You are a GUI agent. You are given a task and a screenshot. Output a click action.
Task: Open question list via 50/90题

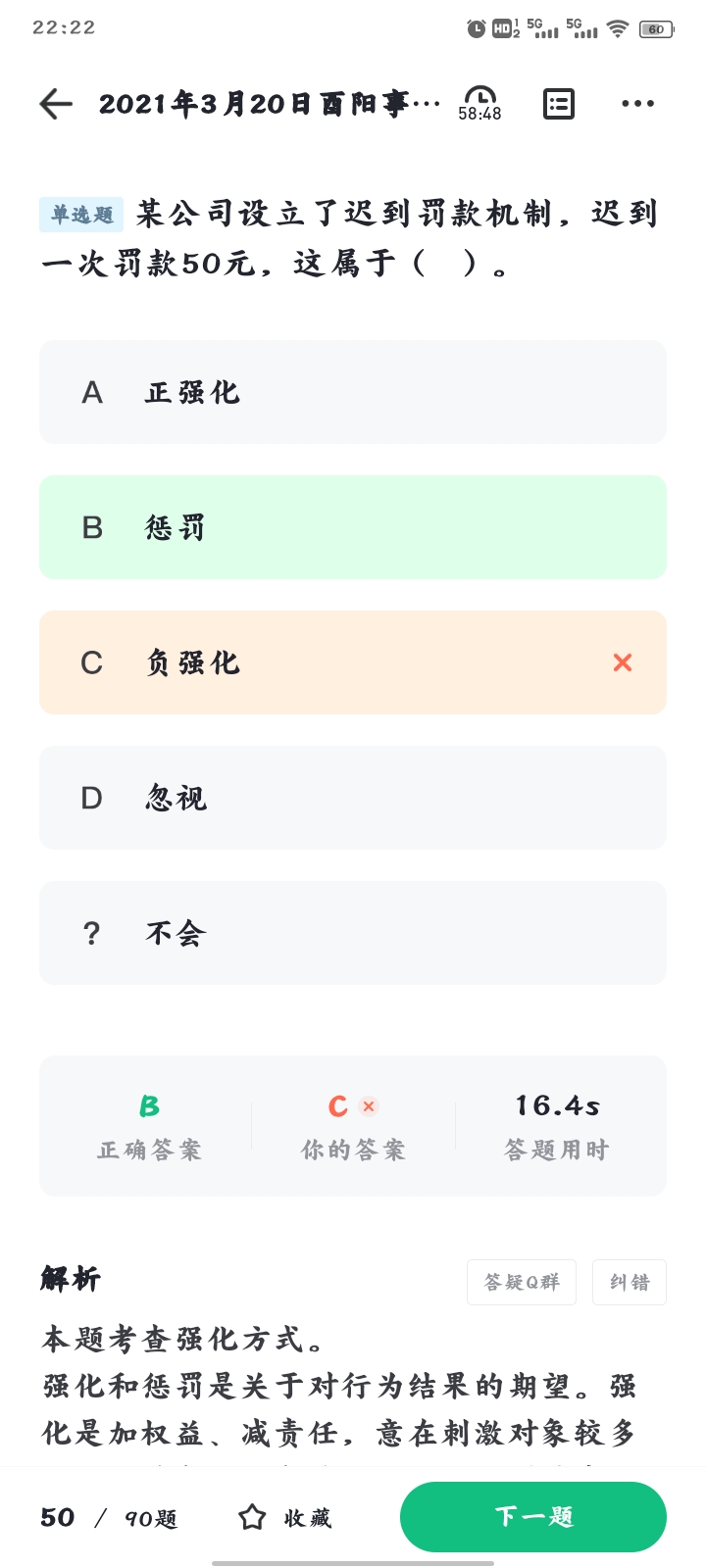point(109,1518)
